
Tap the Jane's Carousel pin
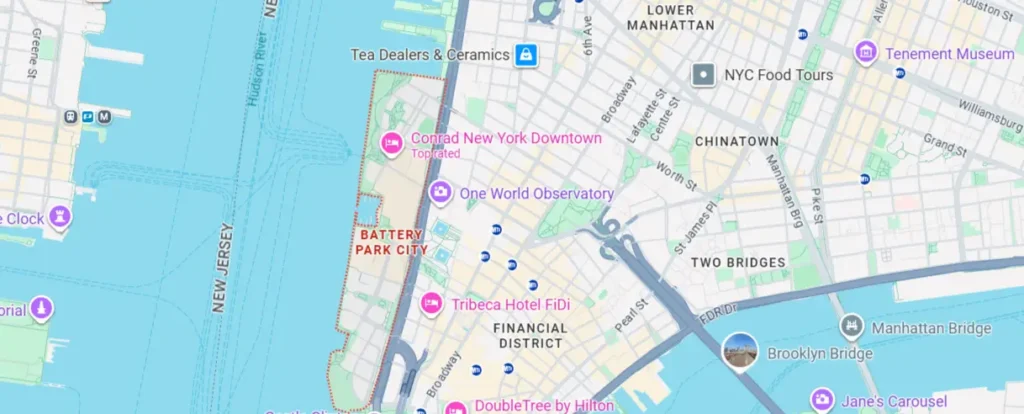[x=823, y=399]
